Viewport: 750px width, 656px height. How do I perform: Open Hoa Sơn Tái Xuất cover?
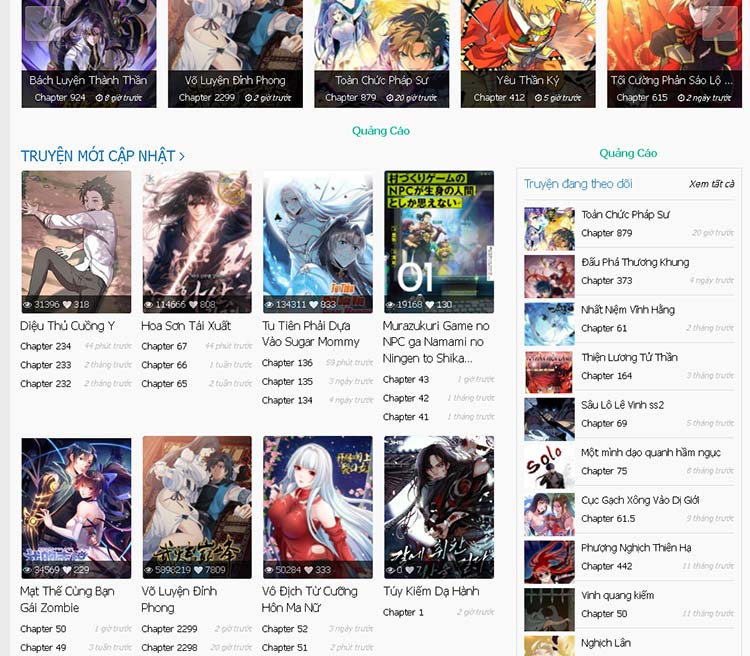[197, 242]
